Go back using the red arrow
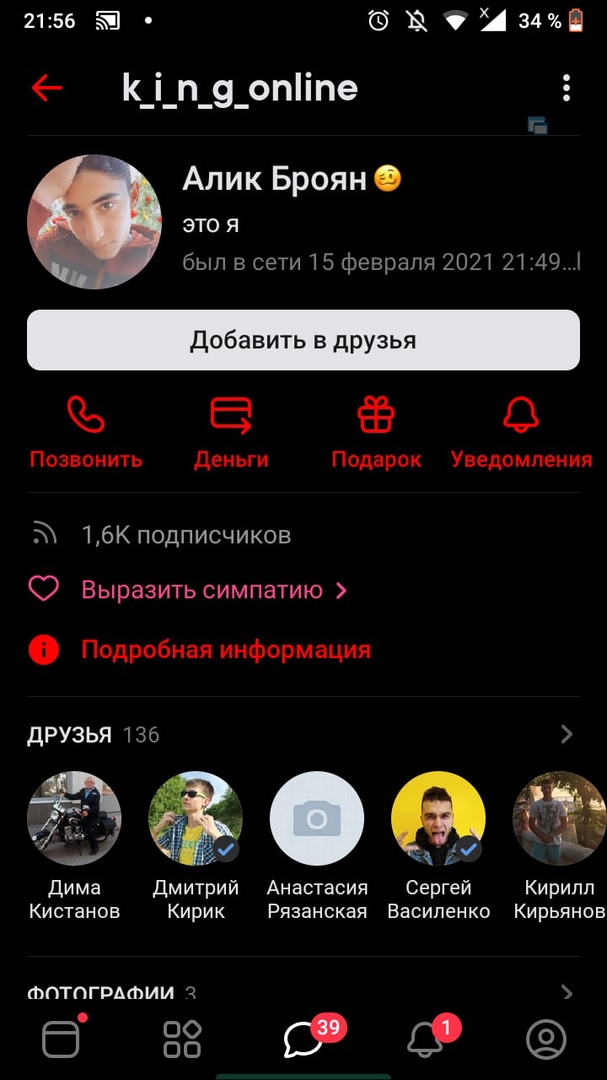607x1080 pixels. (x=47, y=88)
